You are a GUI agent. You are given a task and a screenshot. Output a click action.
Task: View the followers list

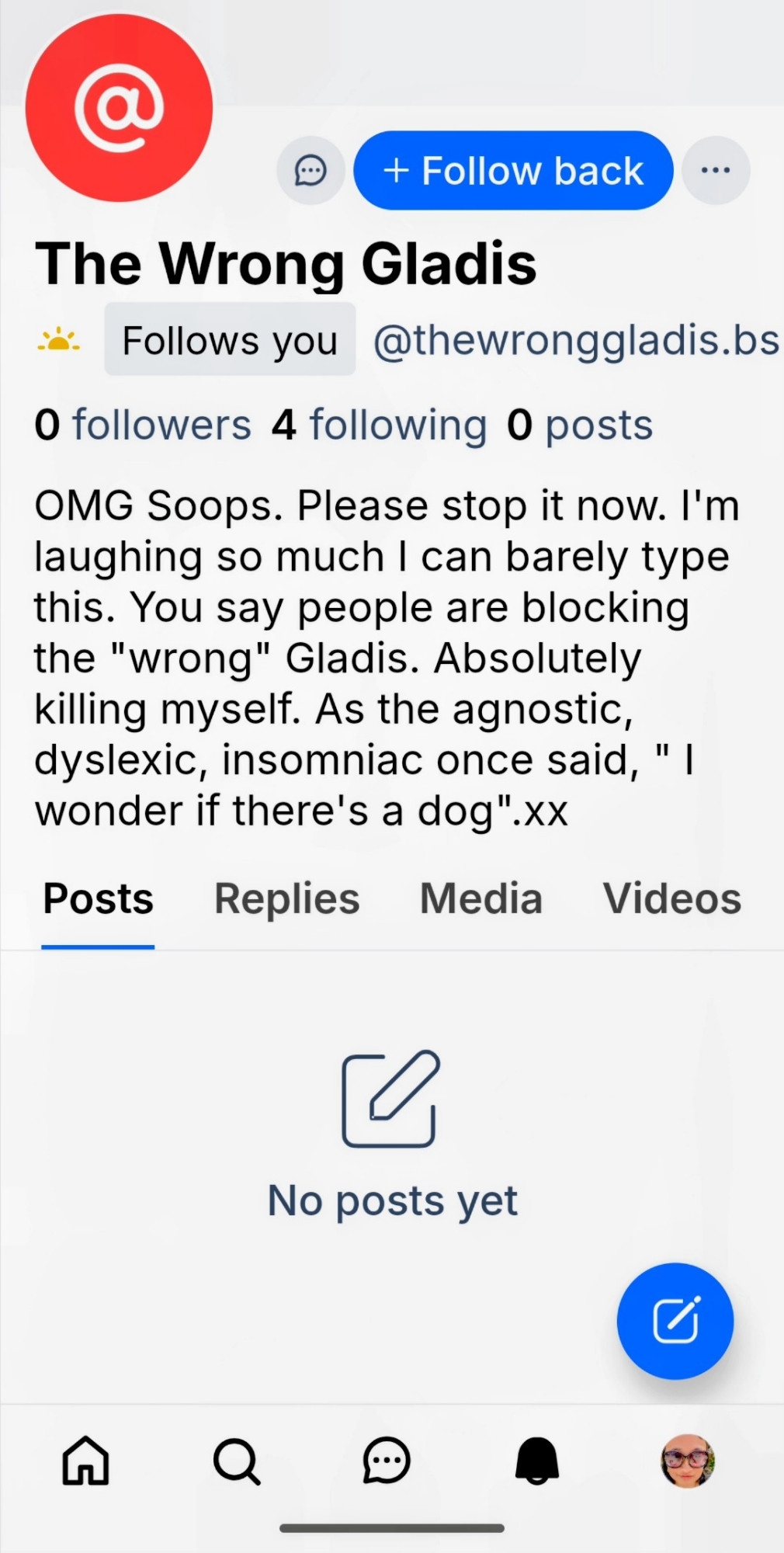pyautogui.click(x=143, y=426)
